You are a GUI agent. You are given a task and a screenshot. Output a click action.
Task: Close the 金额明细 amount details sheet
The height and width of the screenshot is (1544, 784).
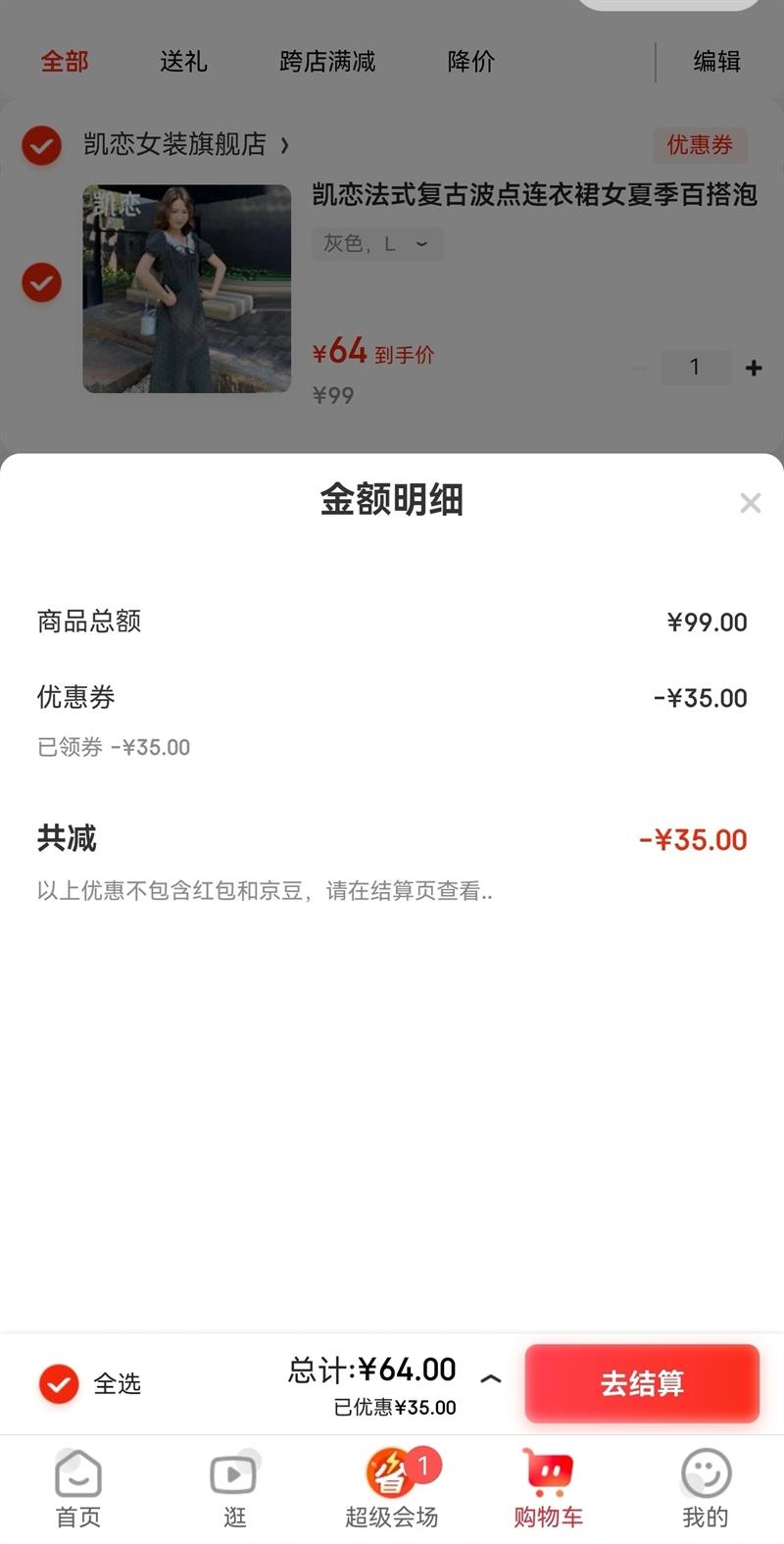pos(750,503)
